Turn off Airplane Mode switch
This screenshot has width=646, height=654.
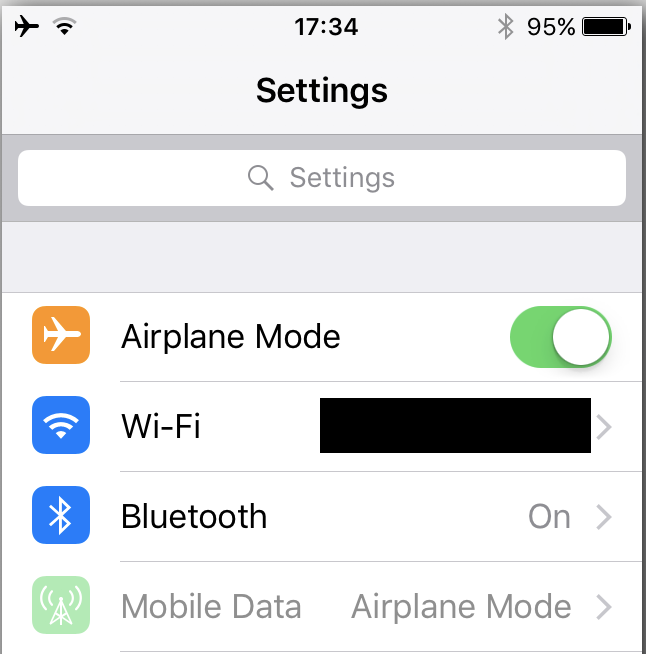coord(561,337)
